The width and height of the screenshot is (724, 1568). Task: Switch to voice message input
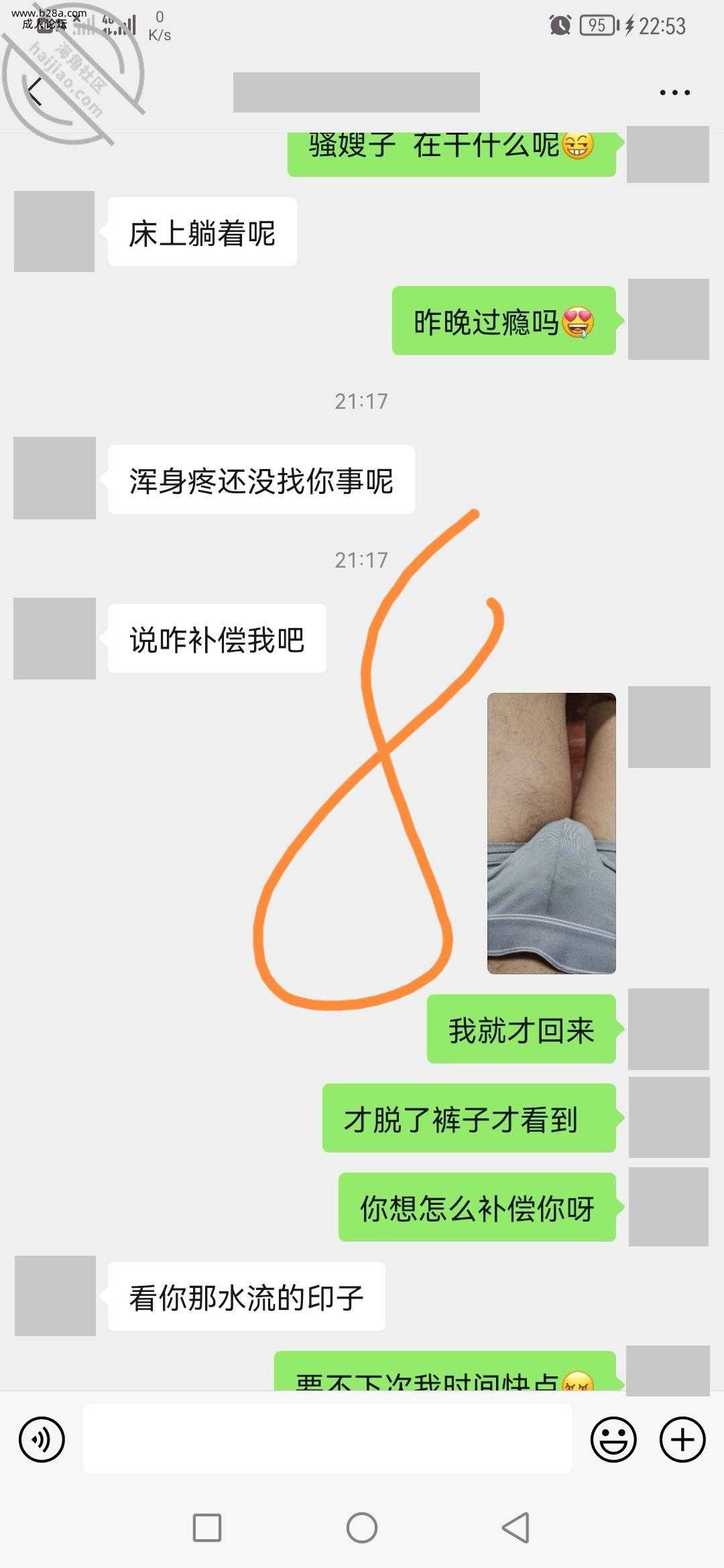[42, 1439]
